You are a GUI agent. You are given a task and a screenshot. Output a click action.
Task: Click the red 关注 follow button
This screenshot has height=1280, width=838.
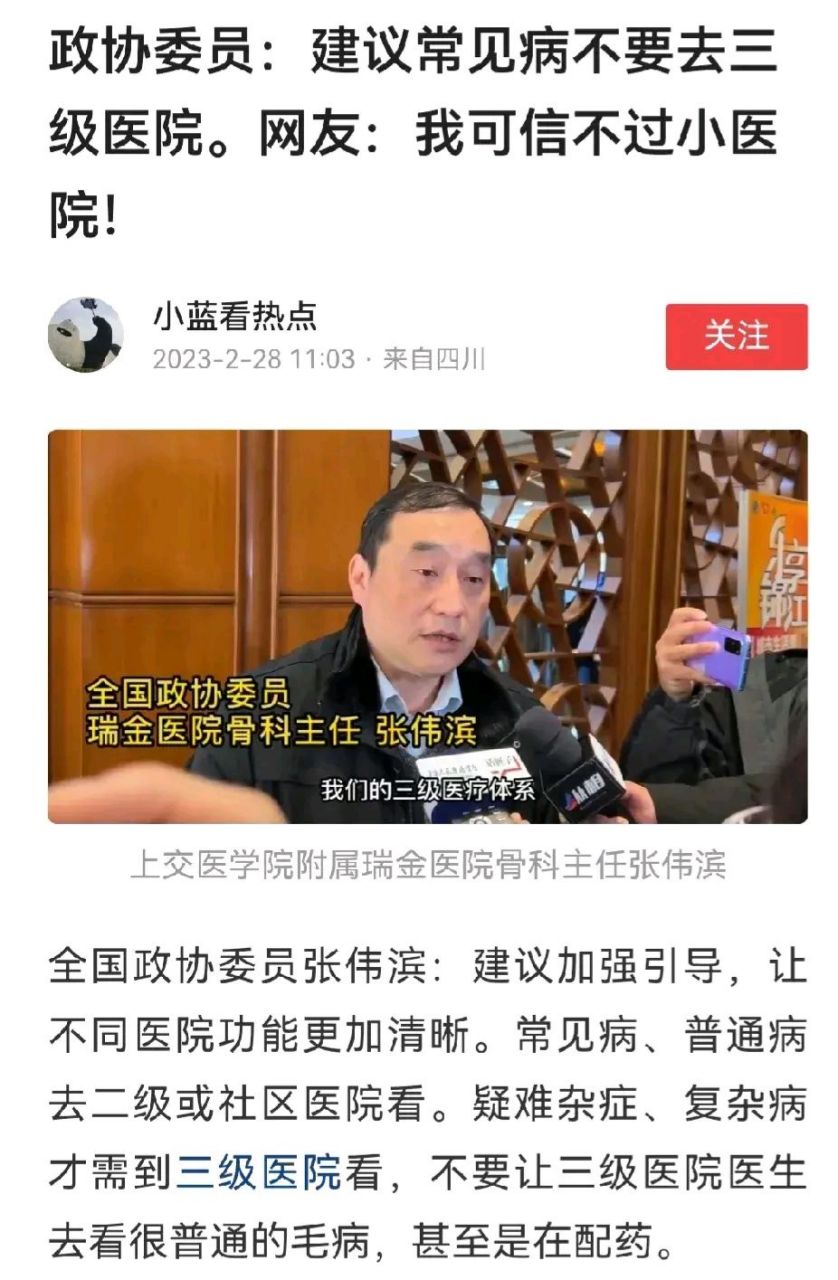(x=739, y=338)
